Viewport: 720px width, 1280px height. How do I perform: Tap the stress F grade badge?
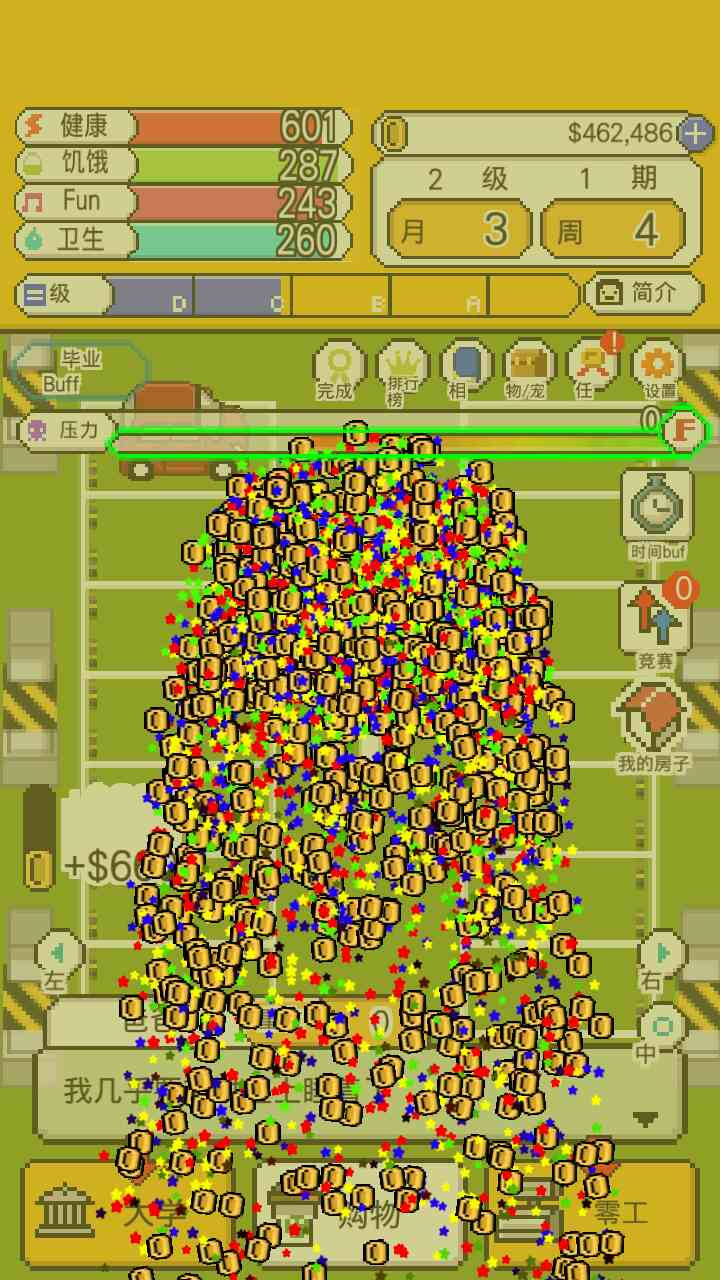[685, 431]
